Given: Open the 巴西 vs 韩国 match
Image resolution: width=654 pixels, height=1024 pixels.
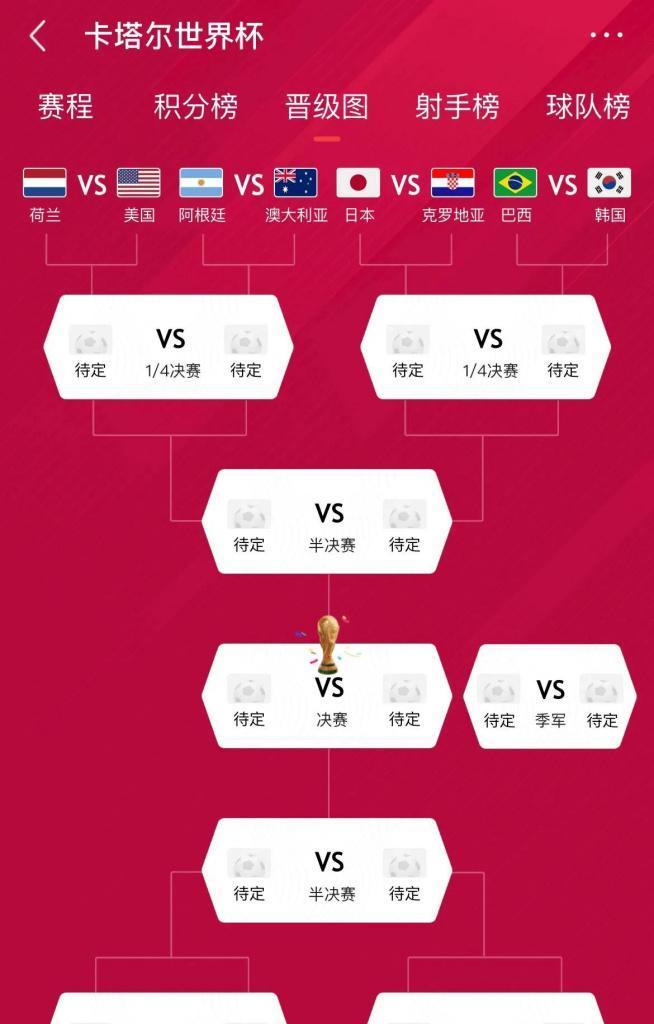Looking at the screenshot, I should point(562,195).
